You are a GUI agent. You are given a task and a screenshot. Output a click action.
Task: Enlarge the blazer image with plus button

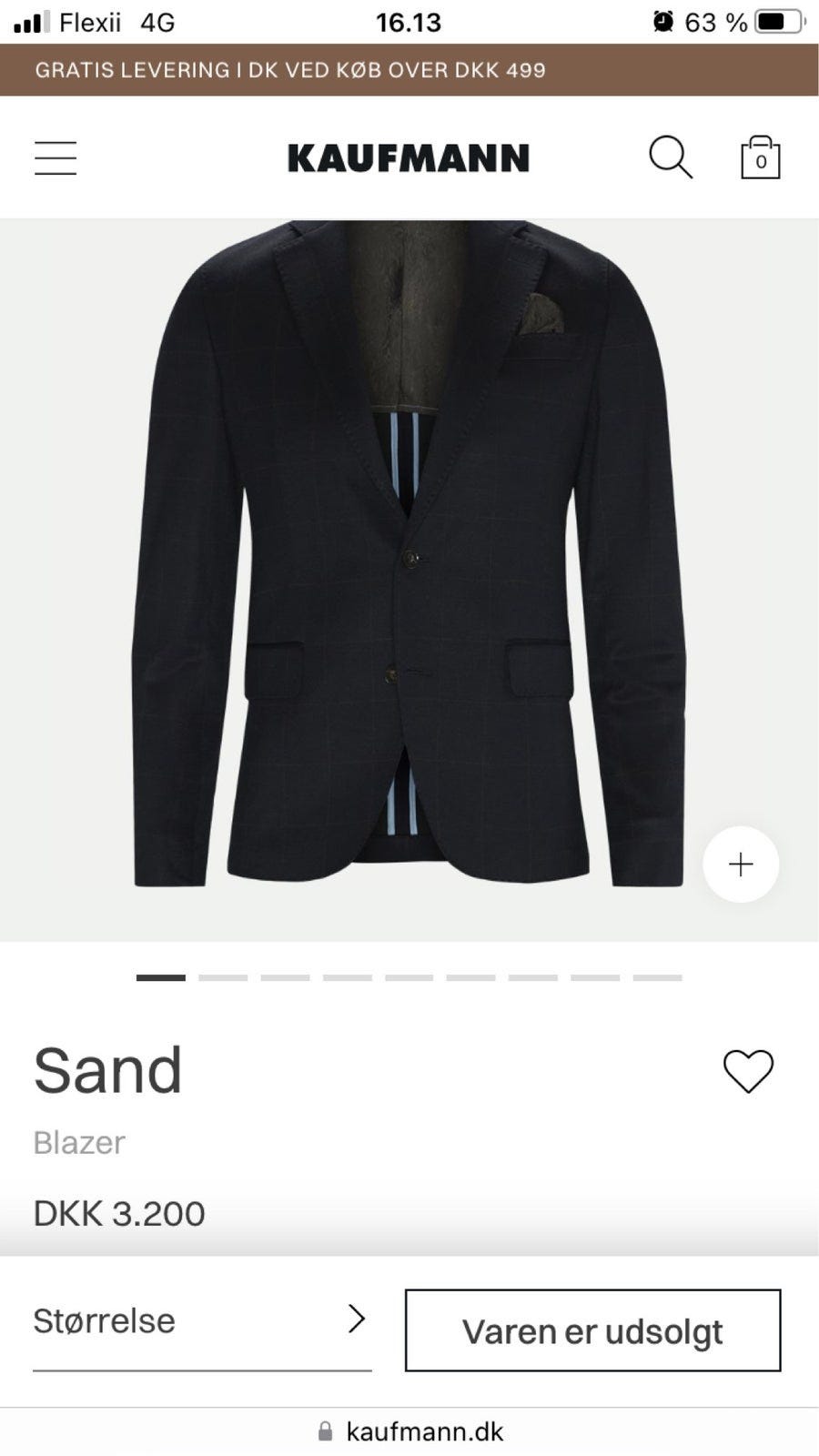741,864
